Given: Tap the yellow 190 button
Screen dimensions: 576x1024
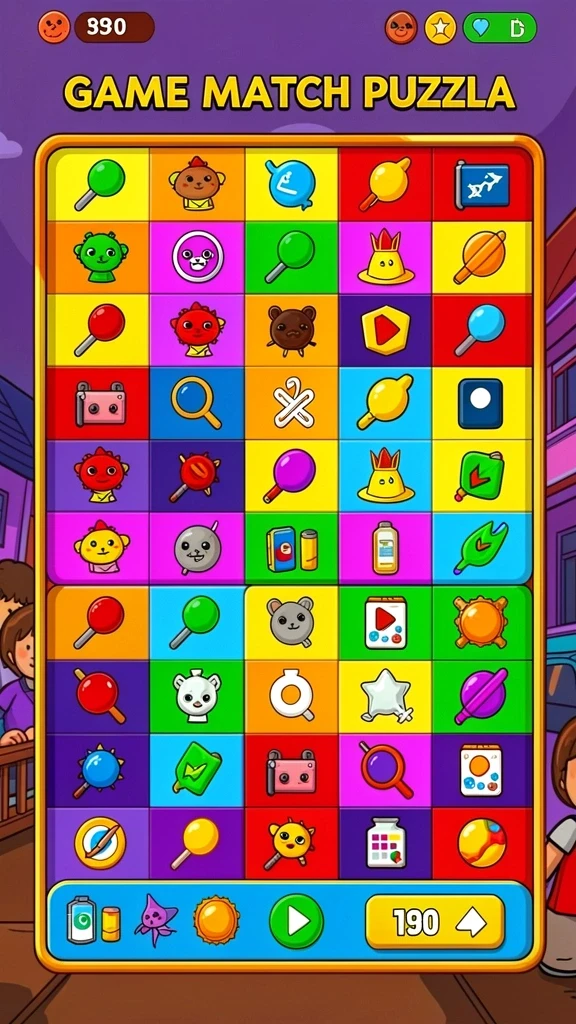Looking at the screenshot, I should [x=434, y=921].
